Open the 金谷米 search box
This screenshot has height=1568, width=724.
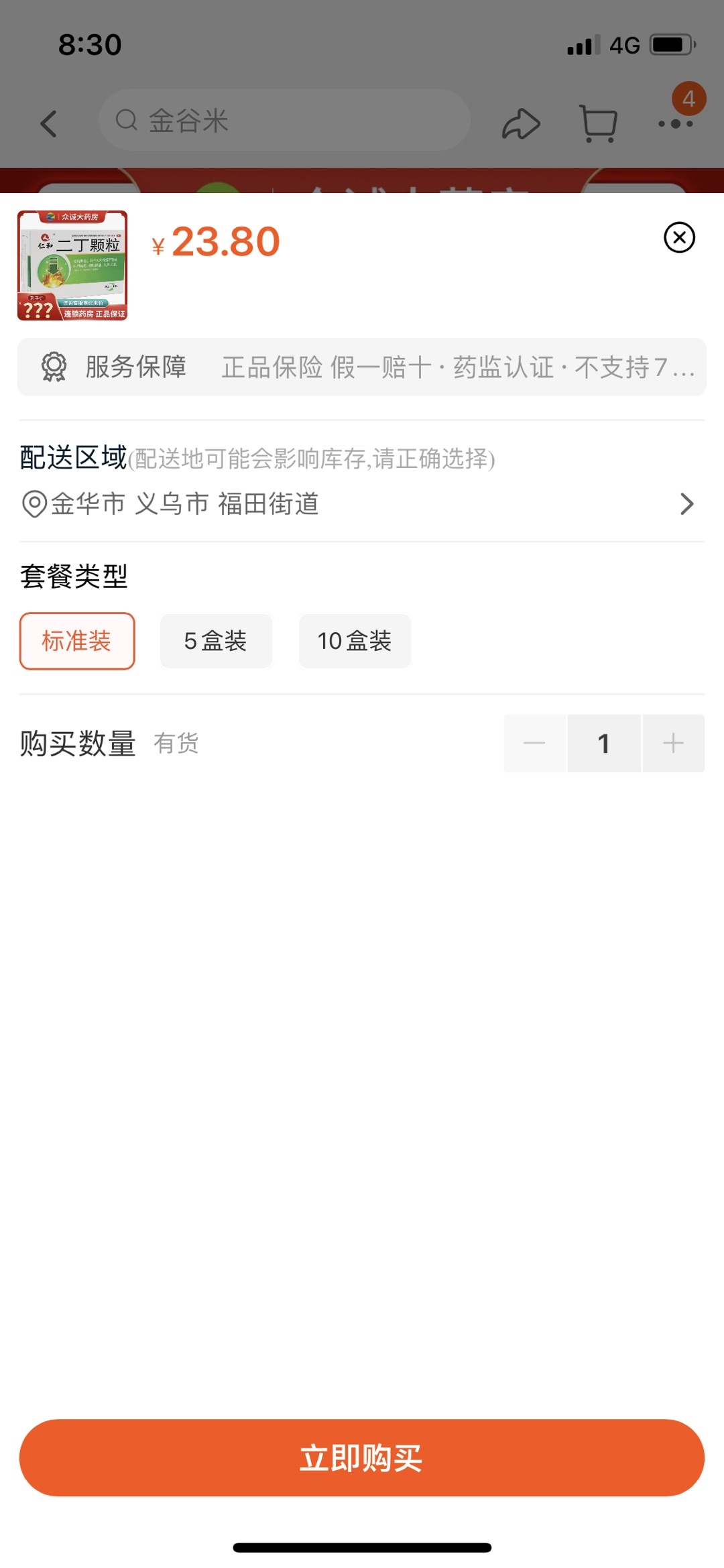point(284,121)
